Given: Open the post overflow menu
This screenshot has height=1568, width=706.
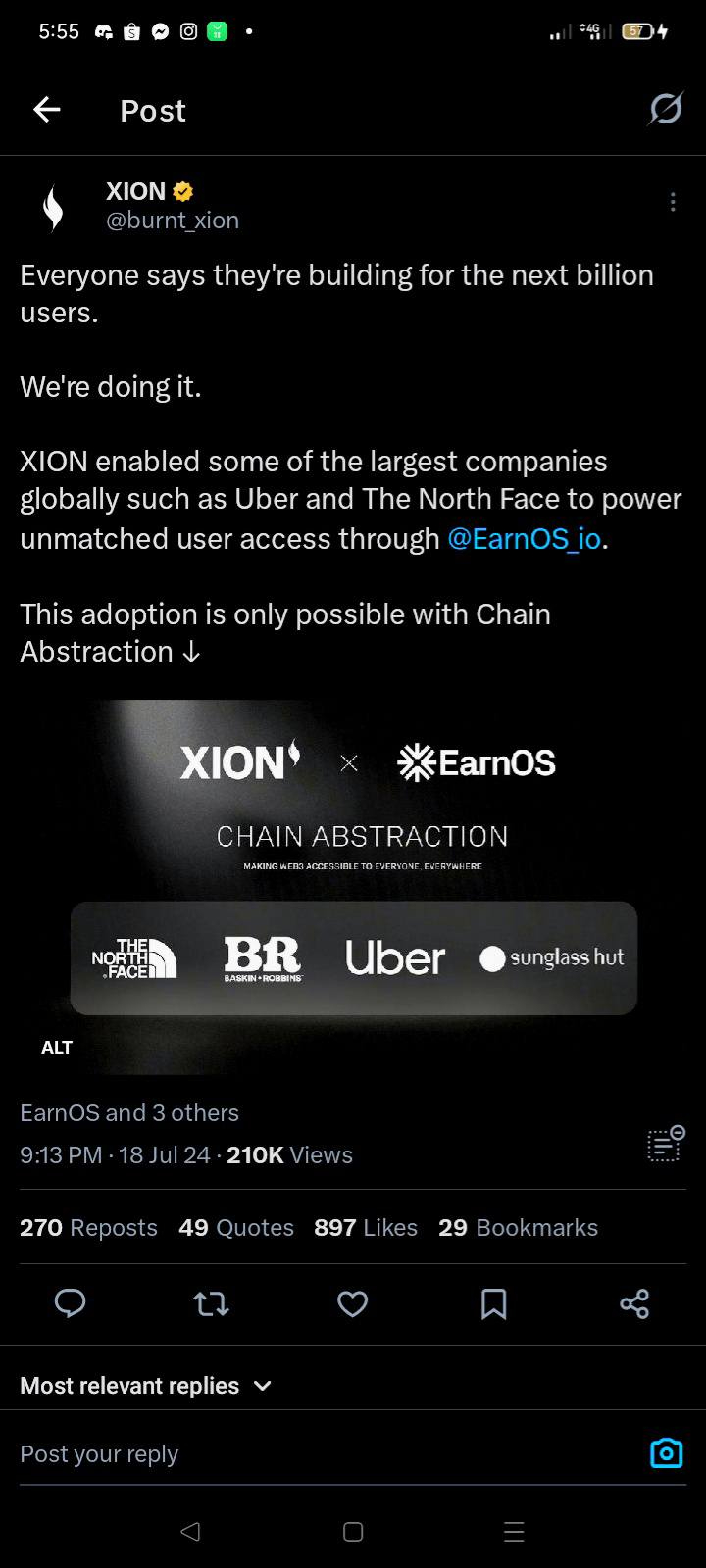Looking at the screenshot, I should click(673, 202).
